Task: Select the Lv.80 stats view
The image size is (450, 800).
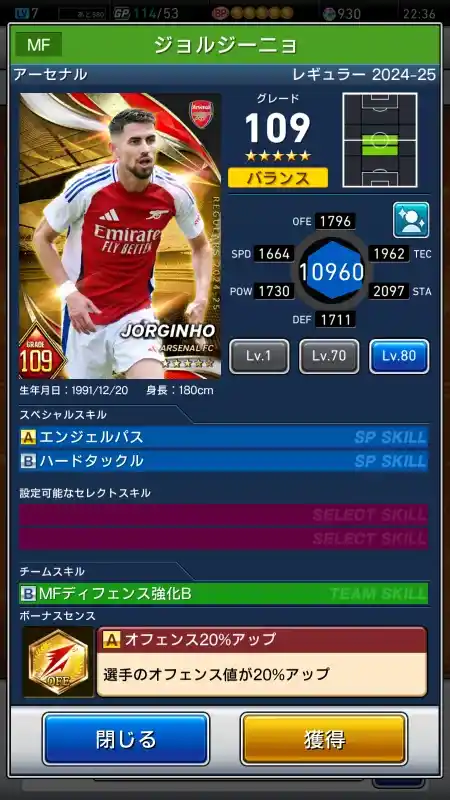Action: 399,356
